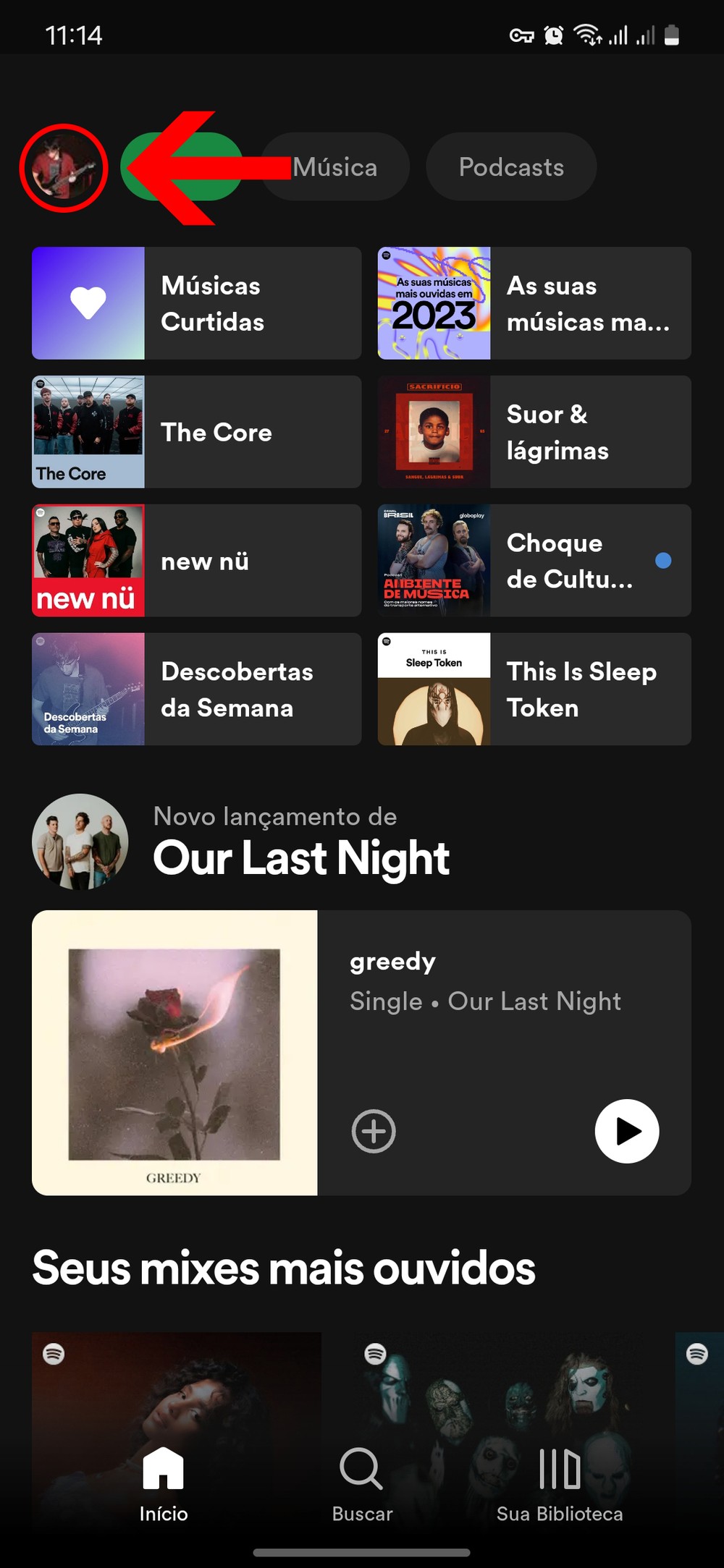Open the new nü playlist
724x1568 pixels.
[x=196, y=561]
